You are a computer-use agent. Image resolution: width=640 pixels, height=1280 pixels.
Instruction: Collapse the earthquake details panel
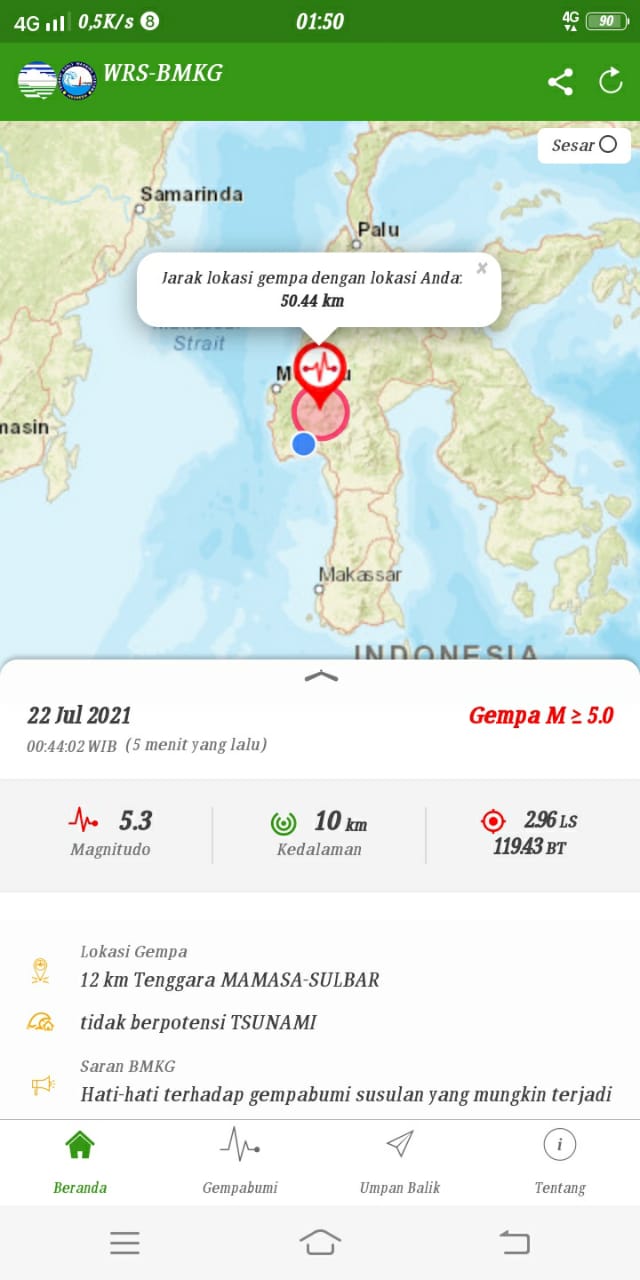320,677
